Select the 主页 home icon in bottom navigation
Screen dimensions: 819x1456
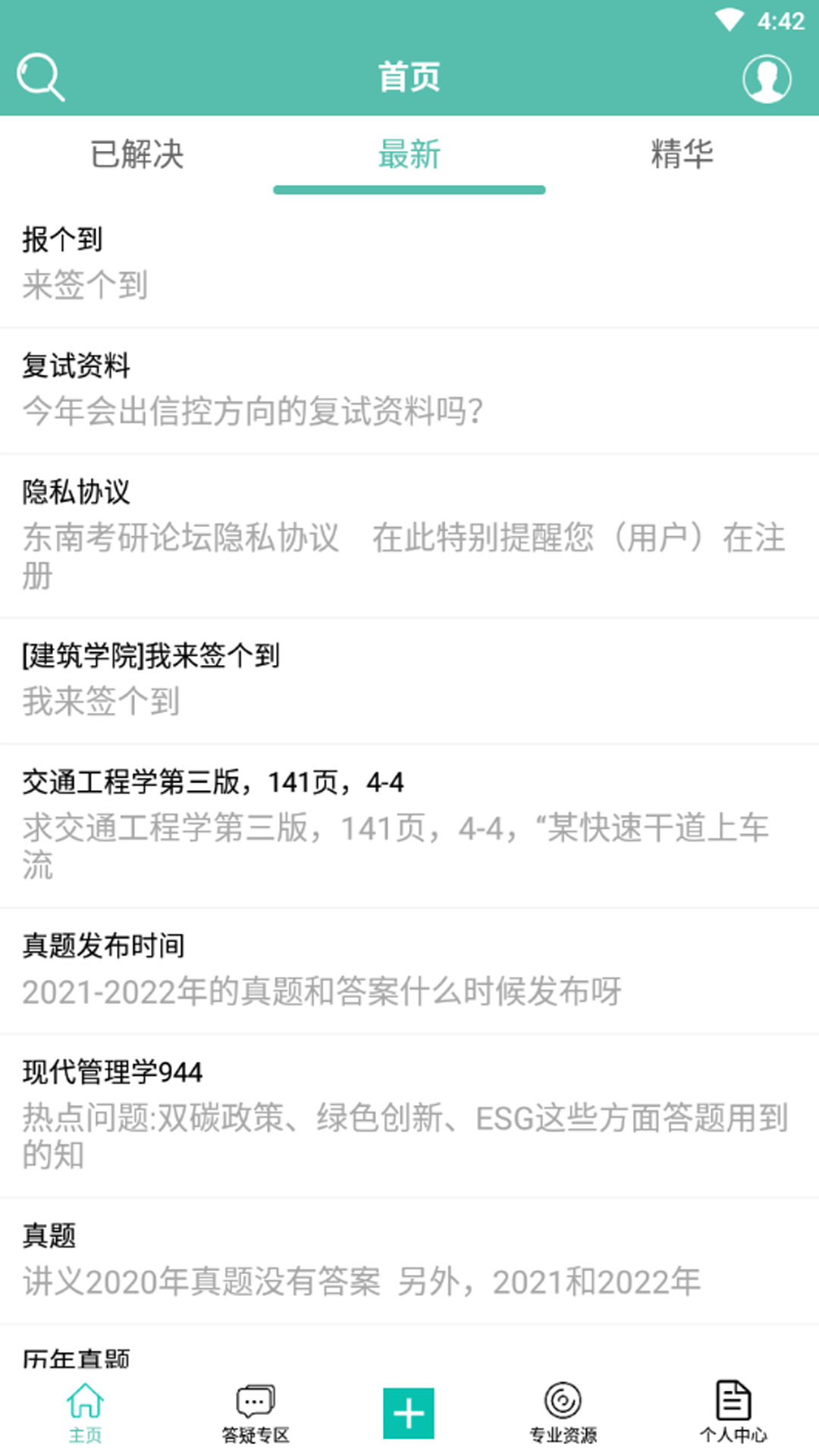click(86, 1412)
